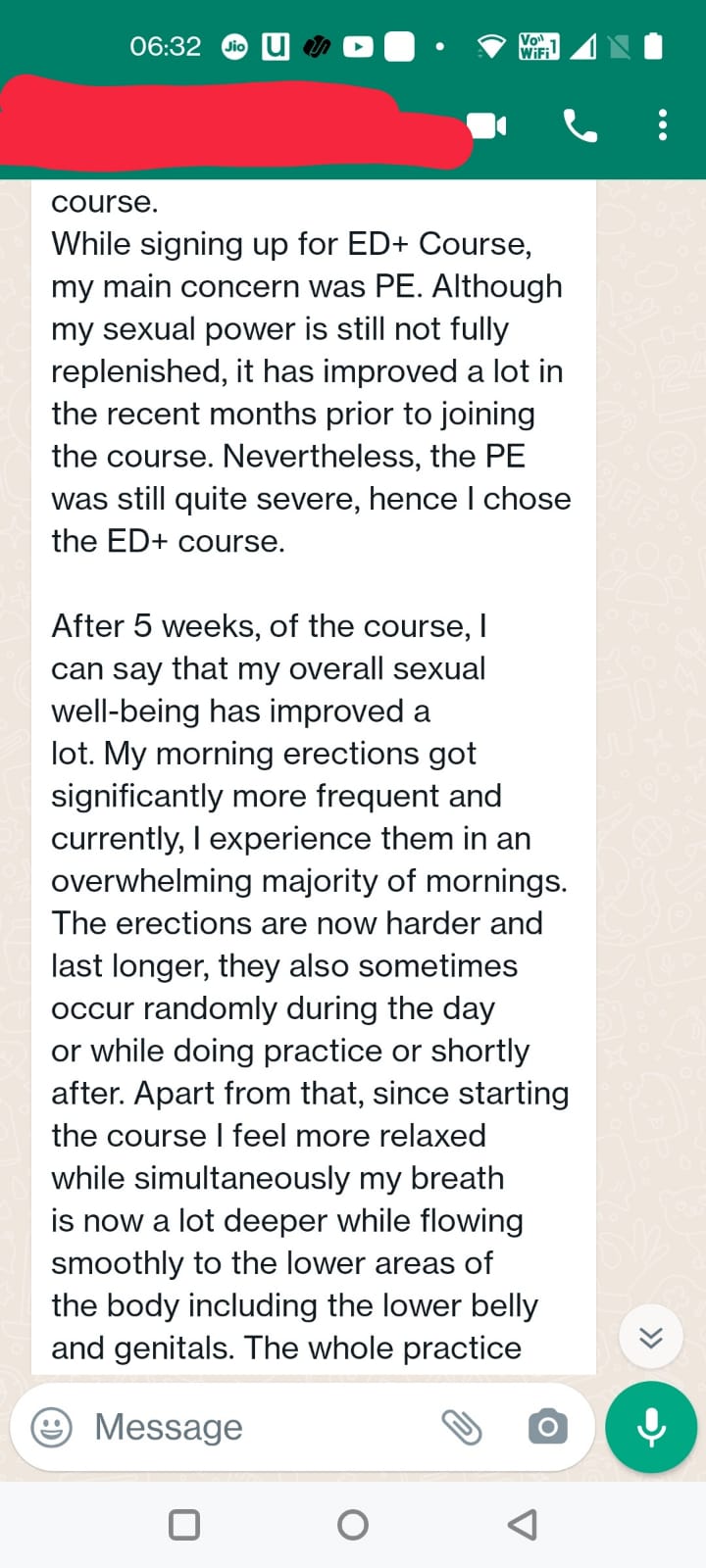
Task: Focus the Message text field
Action: point(255,1427)
